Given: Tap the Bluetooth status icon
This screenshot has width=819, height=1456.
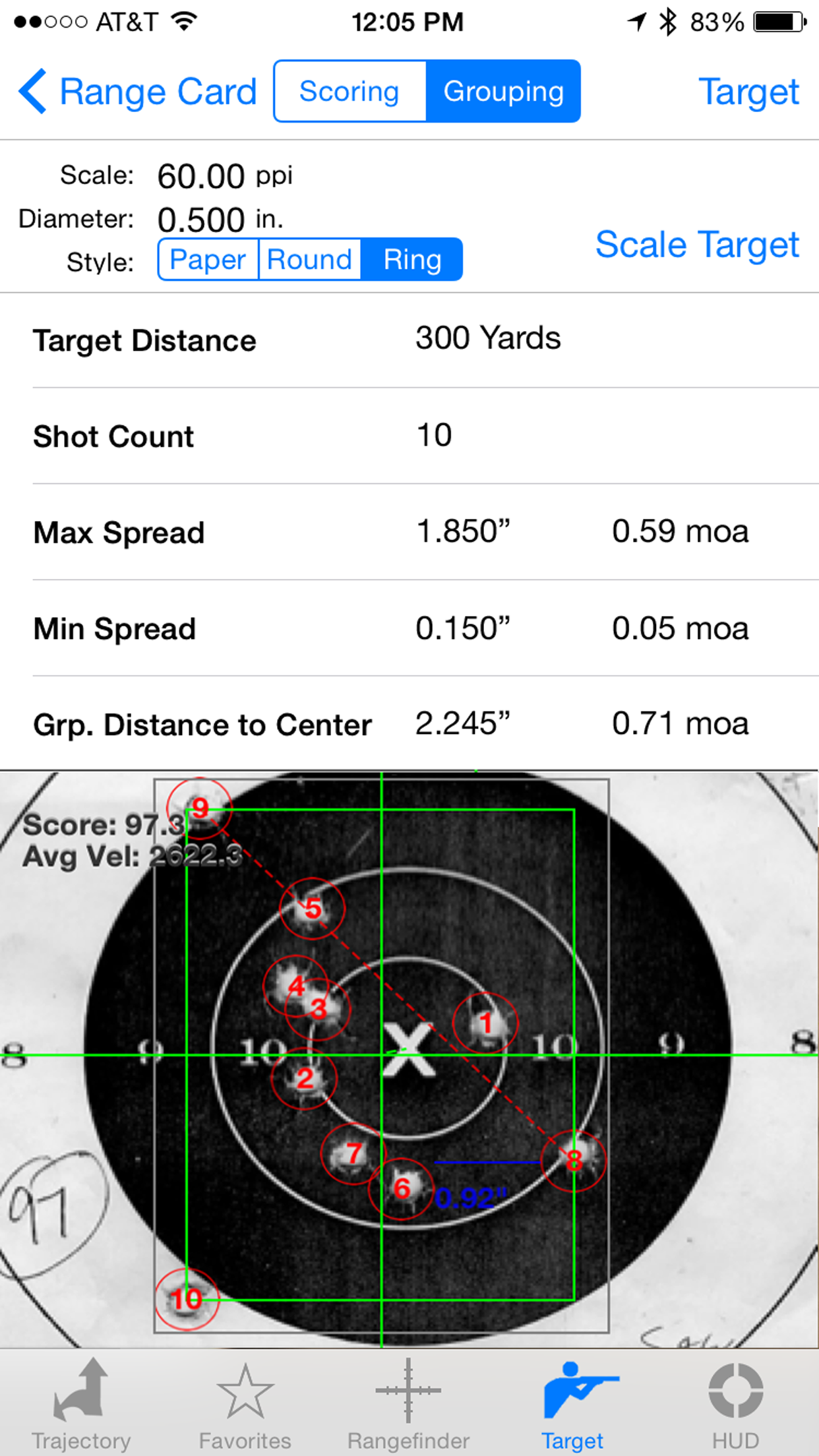Looking at the screenshot, I should pos(668,20).
